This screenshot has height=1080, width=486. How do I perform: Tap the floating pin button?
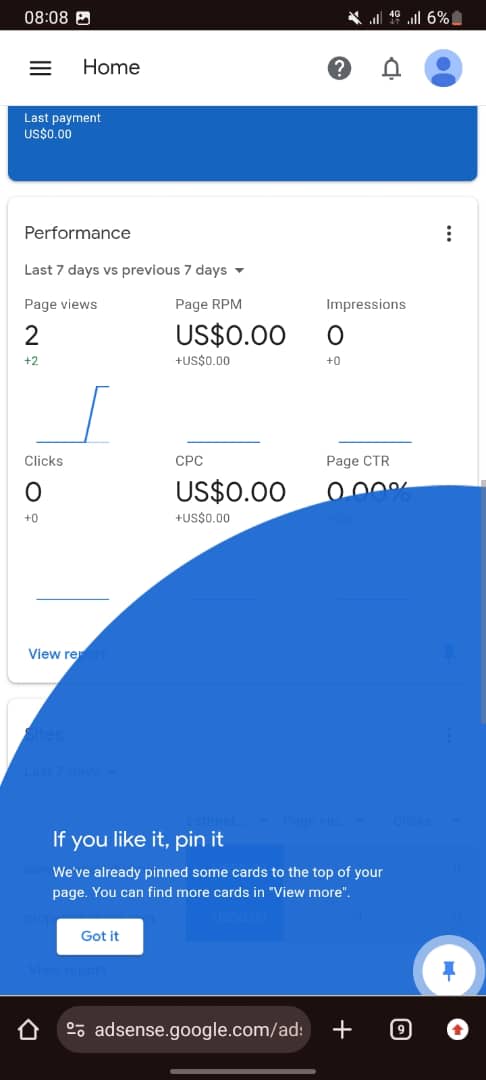(449, 970)
